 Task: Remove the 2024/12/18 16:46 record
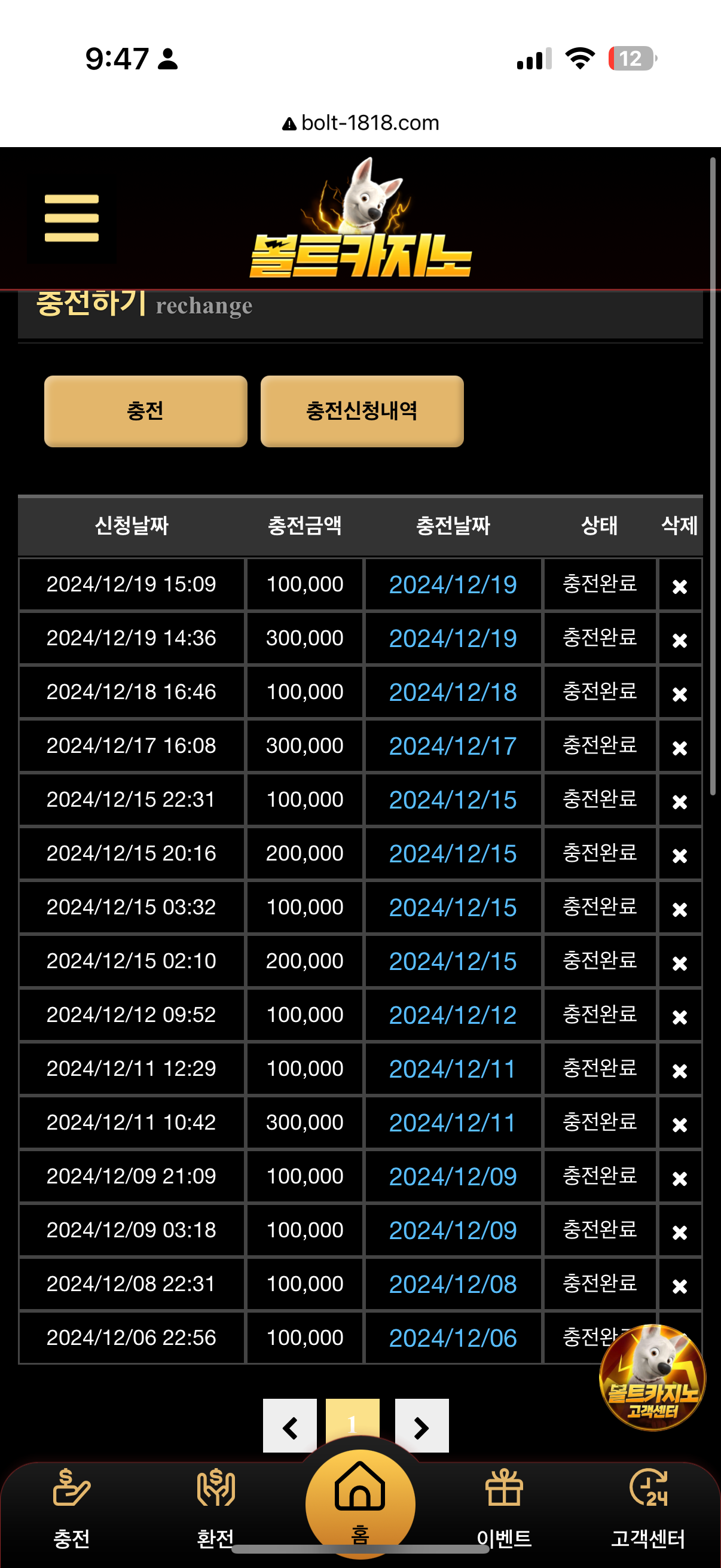tap(679, 694)
